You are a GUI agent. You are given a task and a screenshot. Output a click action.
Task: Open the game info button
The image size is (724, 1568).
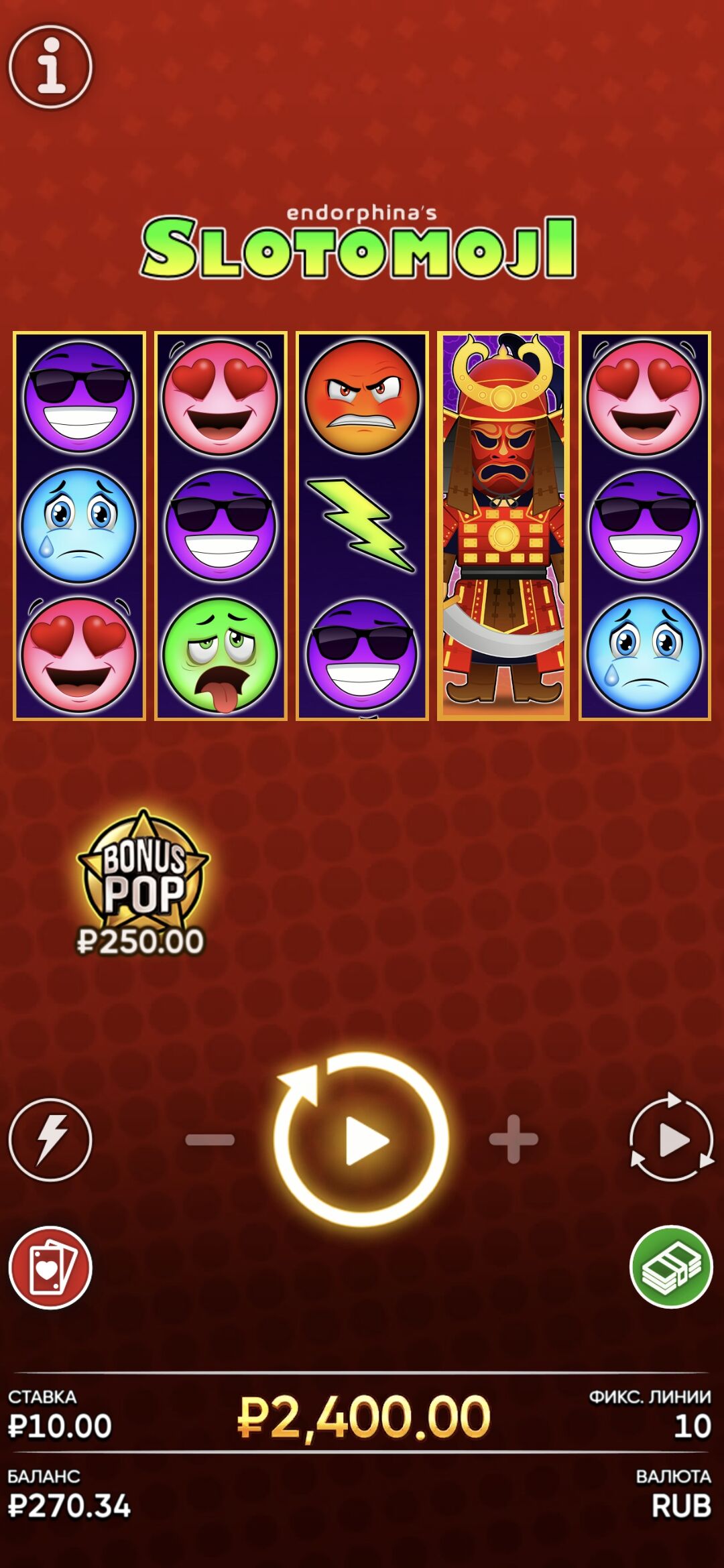pyautogui.click(x=50, y=66)
